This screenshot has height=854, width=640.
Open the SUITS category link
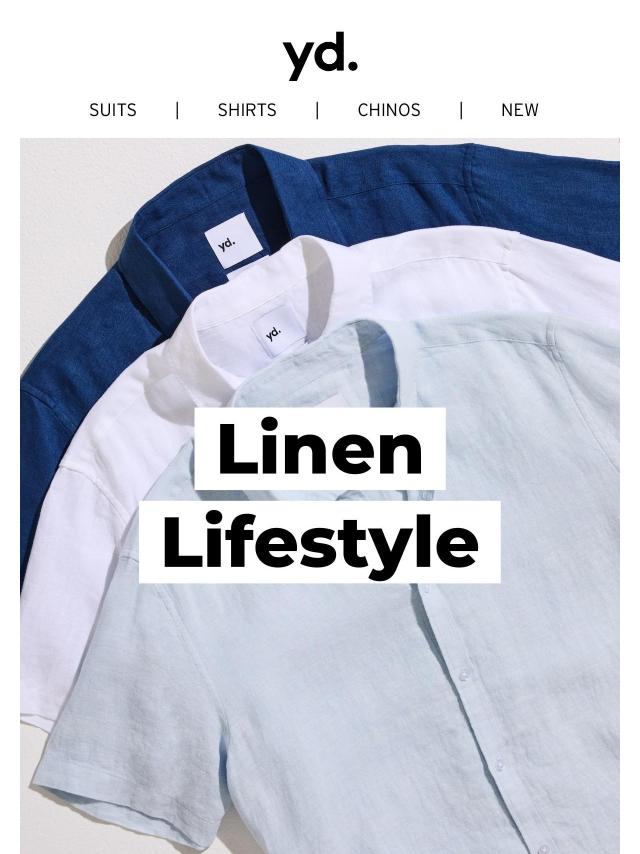[x=113, y=110]
